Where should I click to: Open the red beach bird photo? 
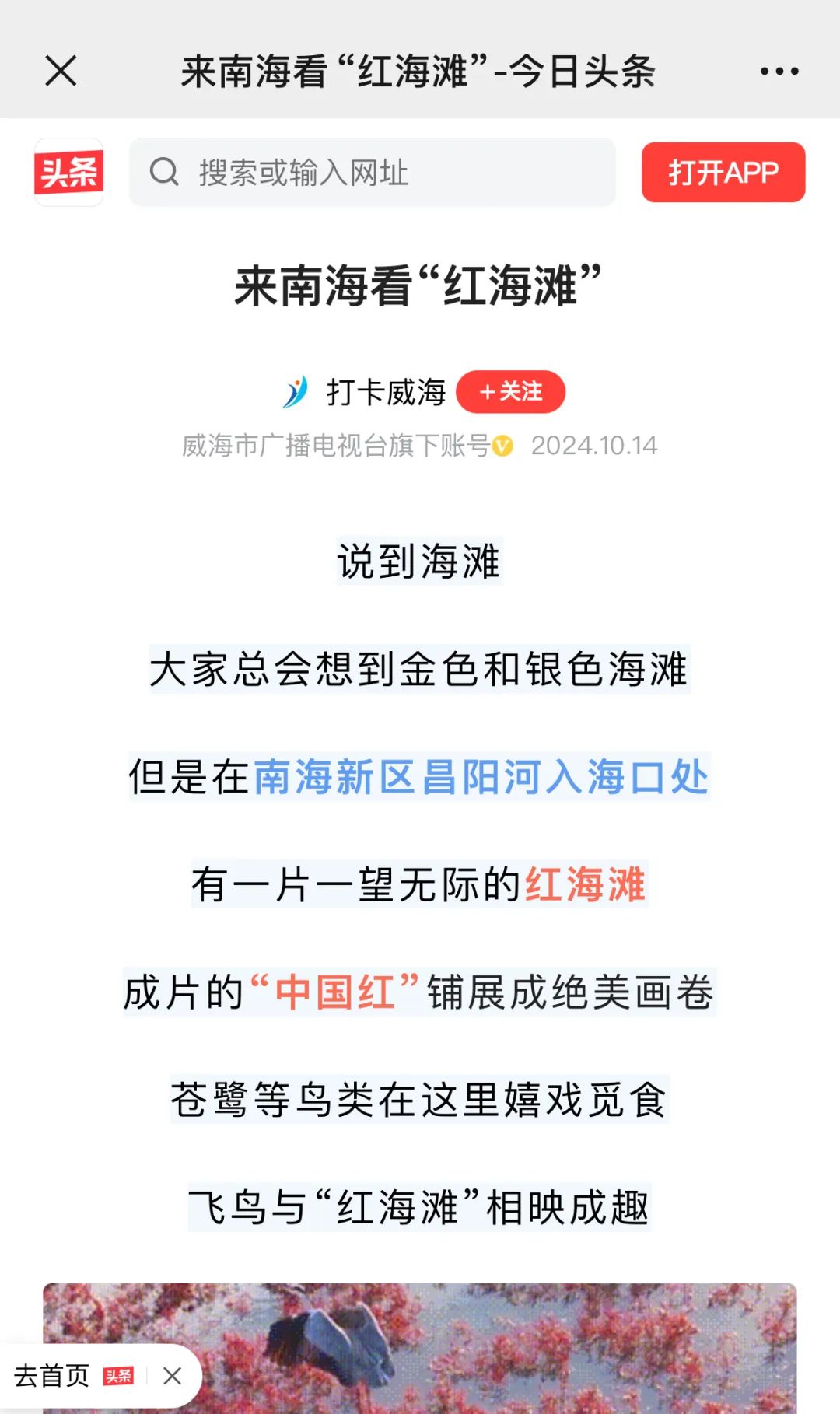click(x=420, y=1348)
